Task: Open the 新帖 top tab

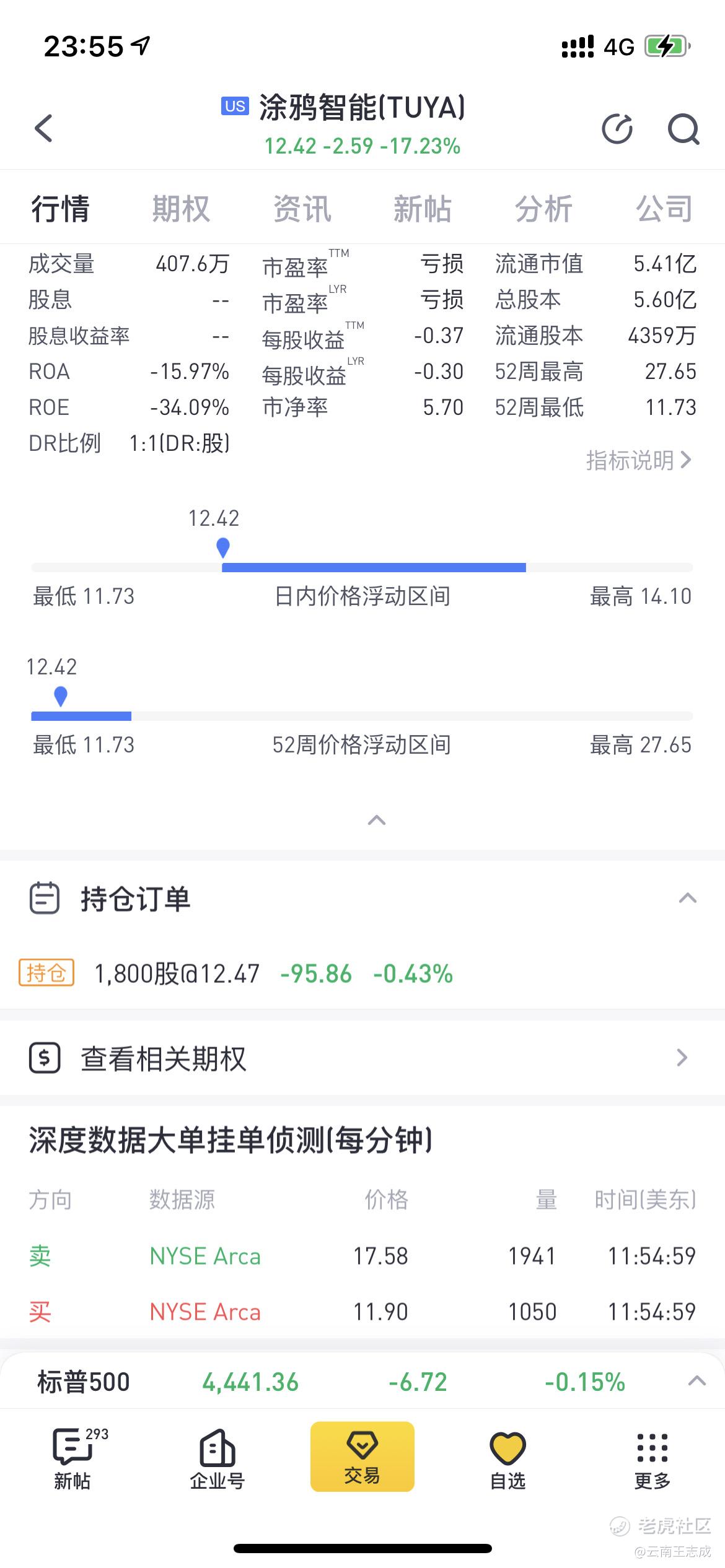Action: click(423, 208)
